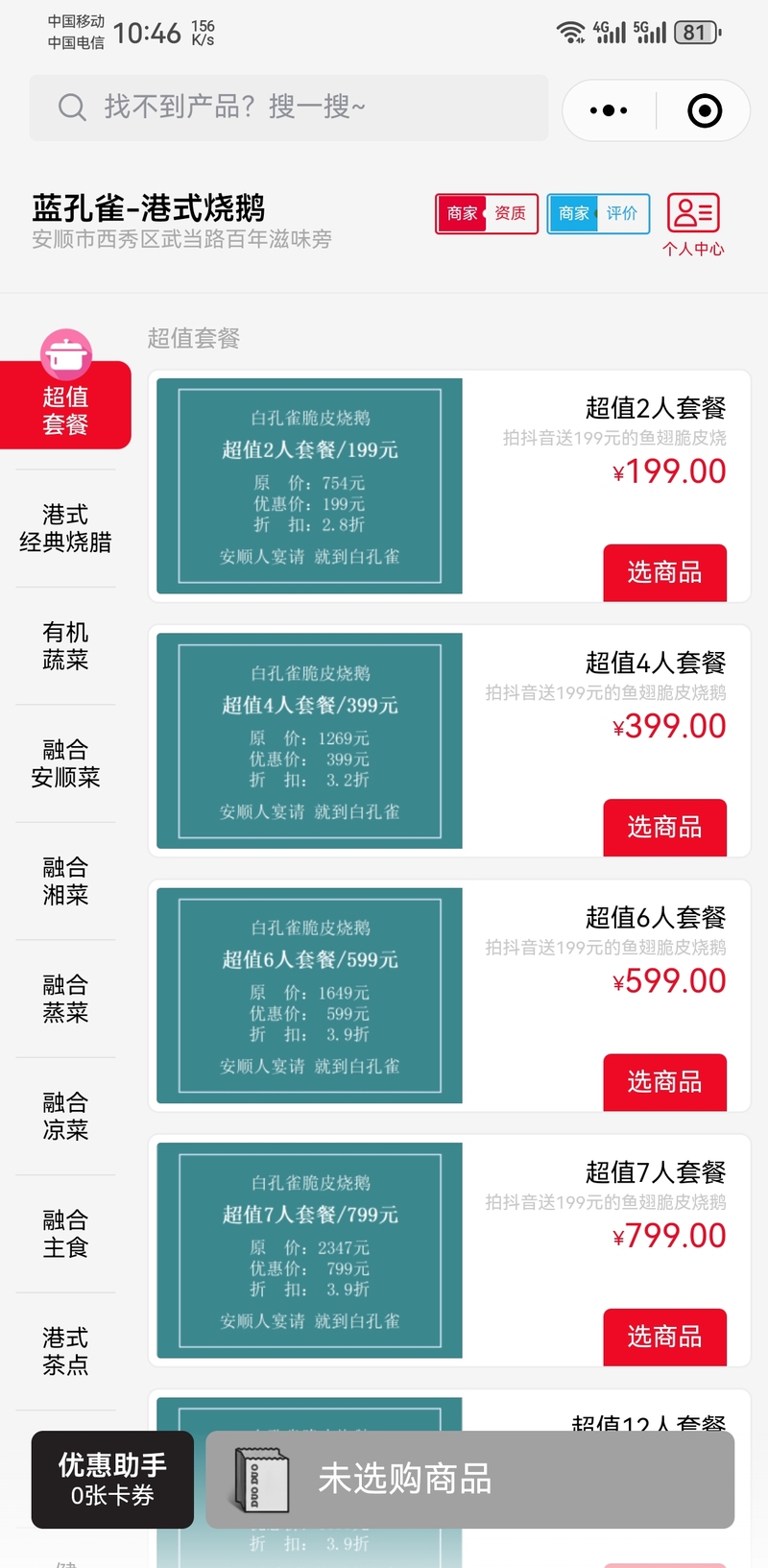Go to 个人中心 personal center
The height and width of the screenshot is (1568, 768).
(x=693, y=225)
